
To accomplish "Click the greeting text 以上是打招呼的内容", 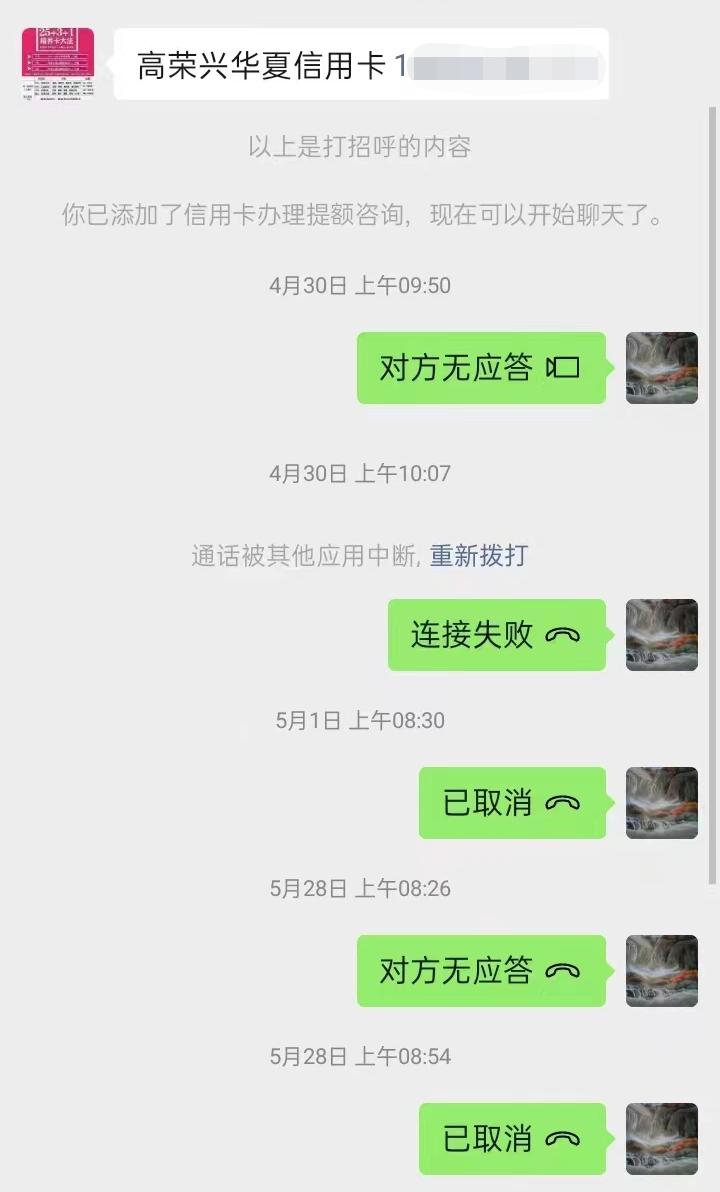I will 360,147.
